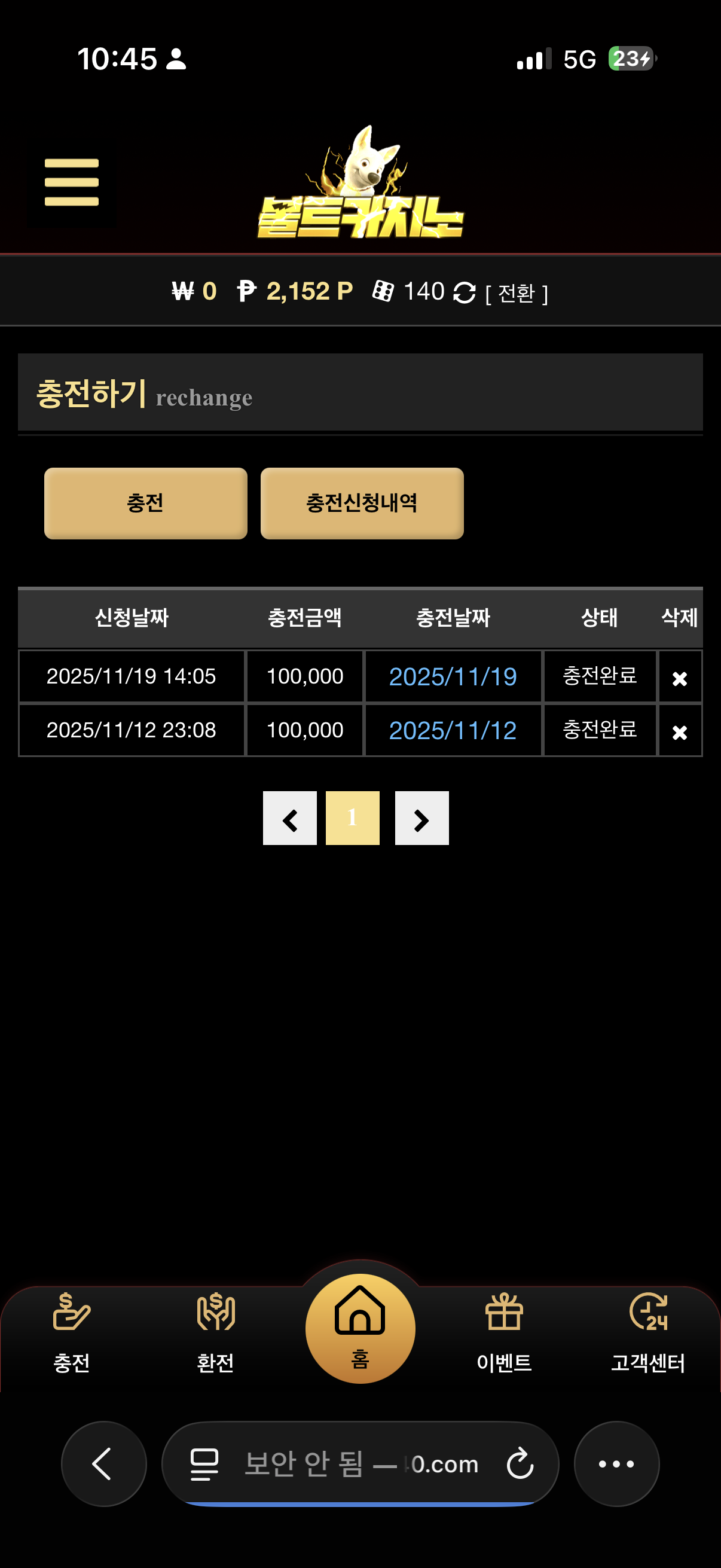Refresh the balance with the circular arrows
Screen dimensions: 721x1568
tap(465, 293)
